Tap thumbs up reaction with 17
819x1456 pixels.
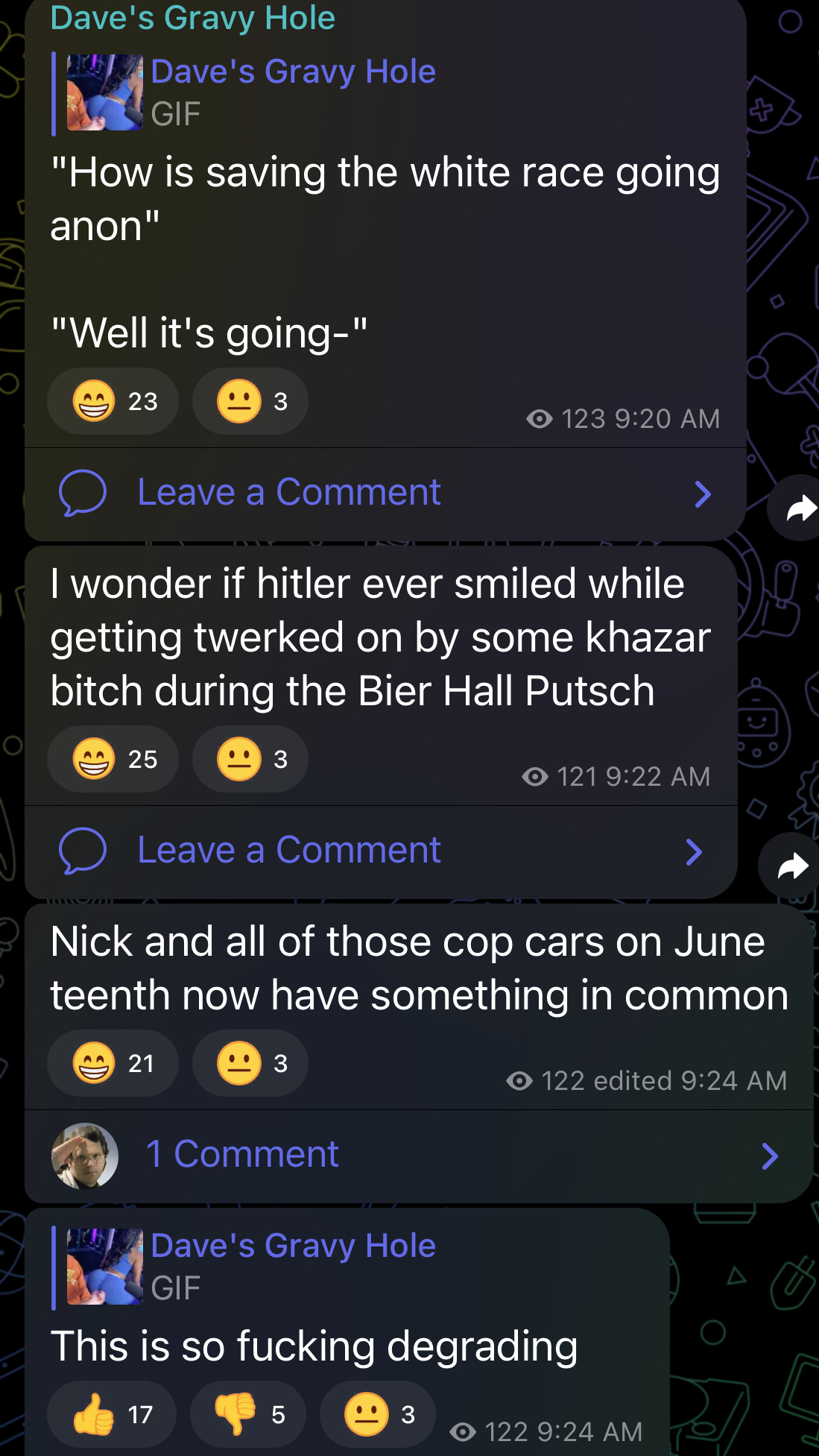pos(112,1414)
